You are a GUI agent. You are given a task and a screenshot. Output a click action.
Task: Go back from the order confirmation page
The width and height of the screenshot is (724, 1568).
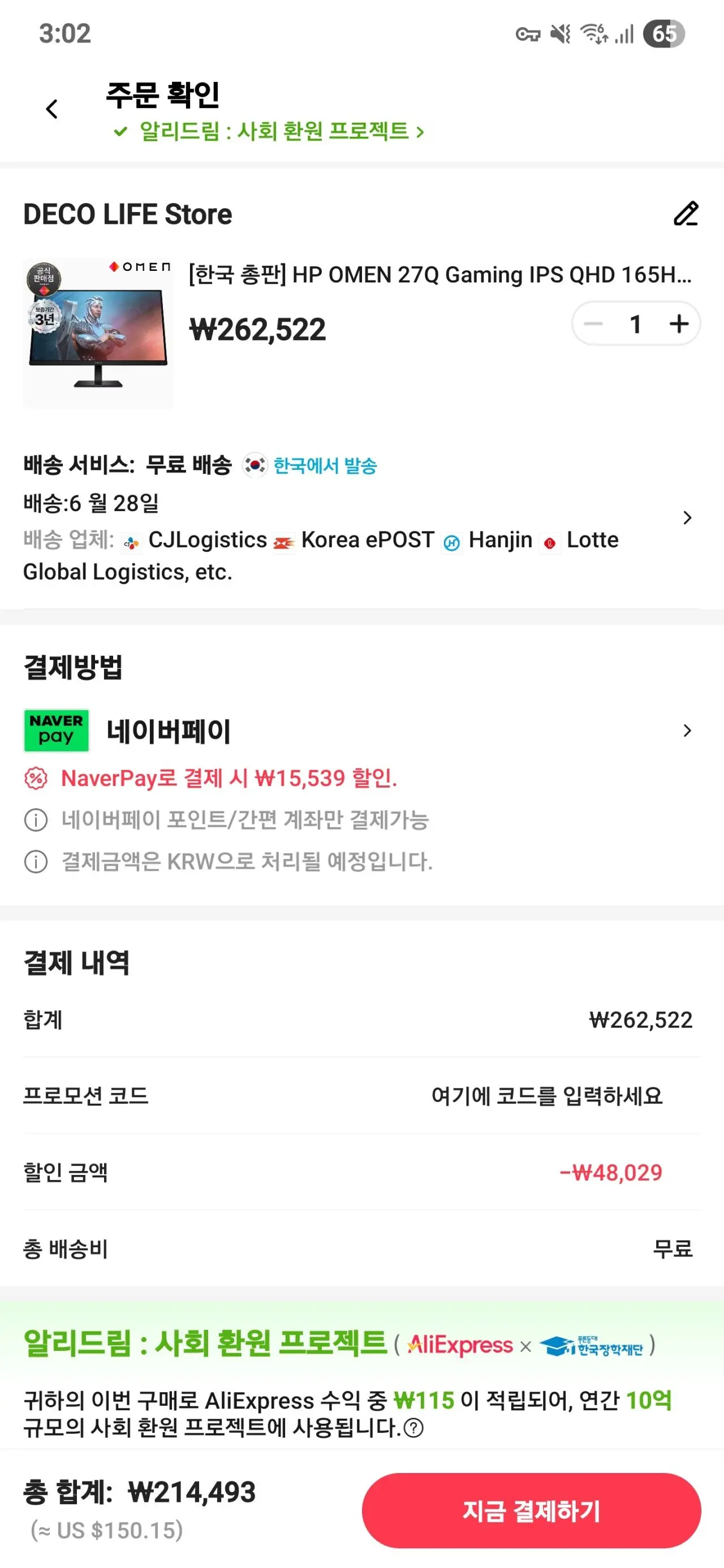coord(52,110)
